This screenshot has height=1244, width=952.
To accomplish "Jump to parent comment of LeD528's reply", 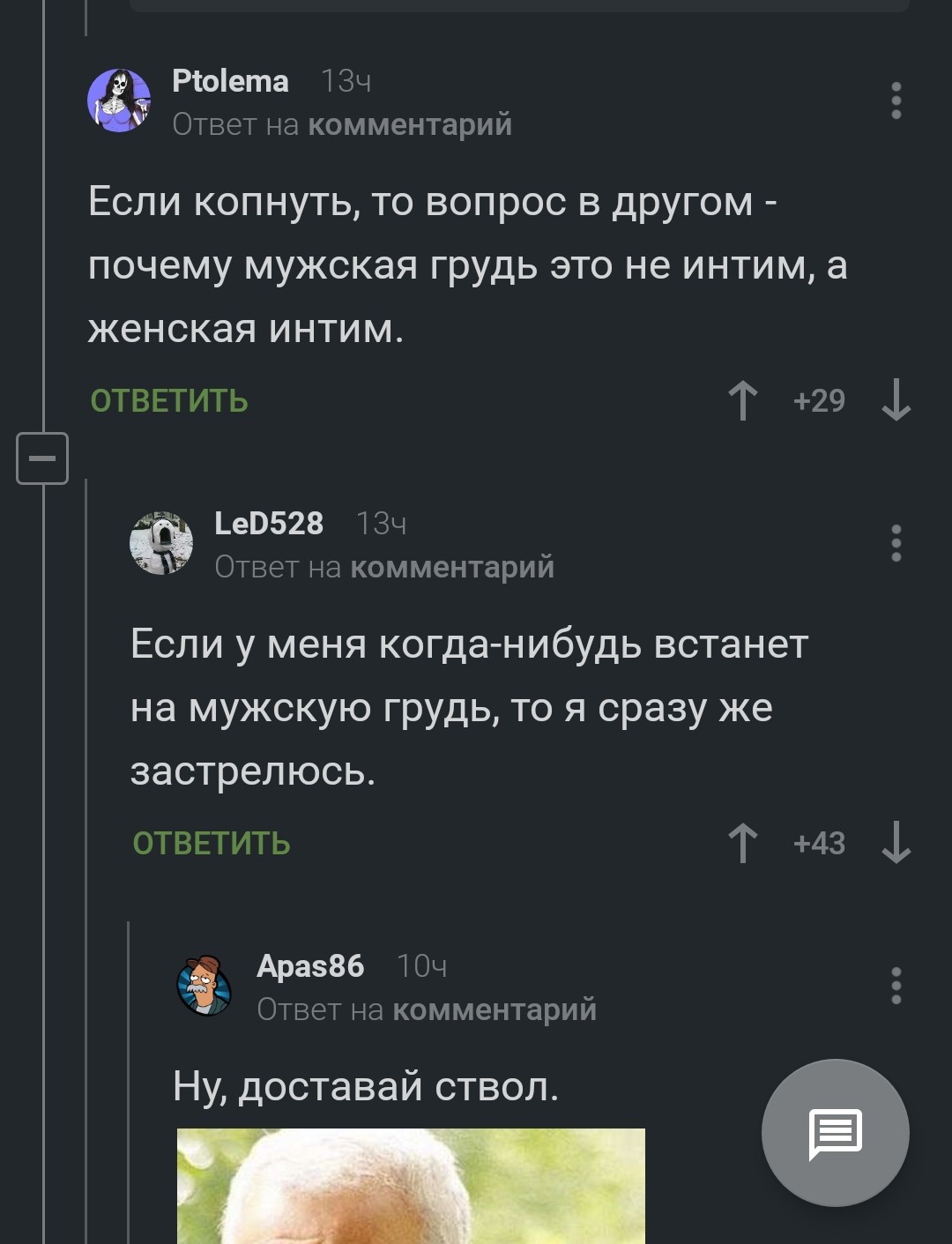I will 452,568.
